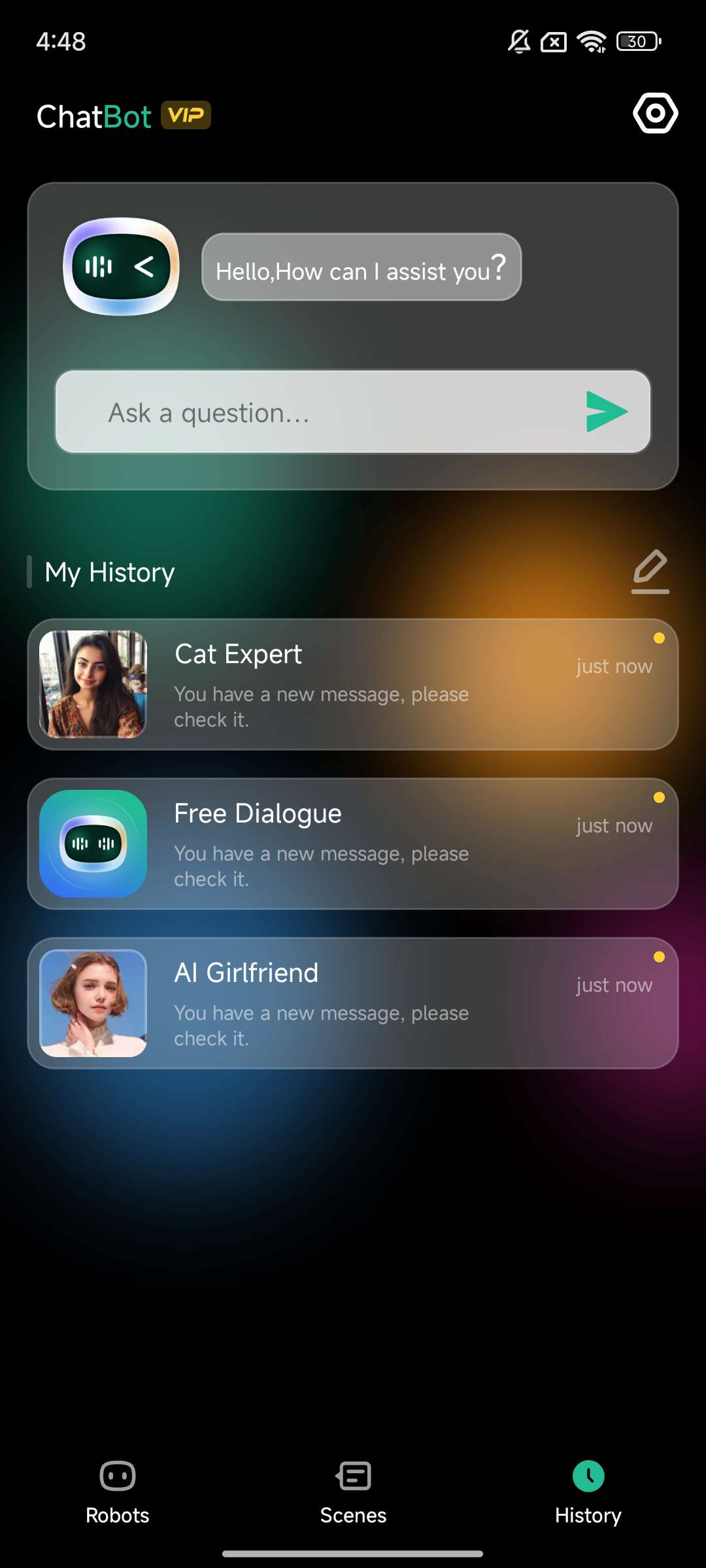
Task: Tap the VIP badge
Action: click(186, 116)
